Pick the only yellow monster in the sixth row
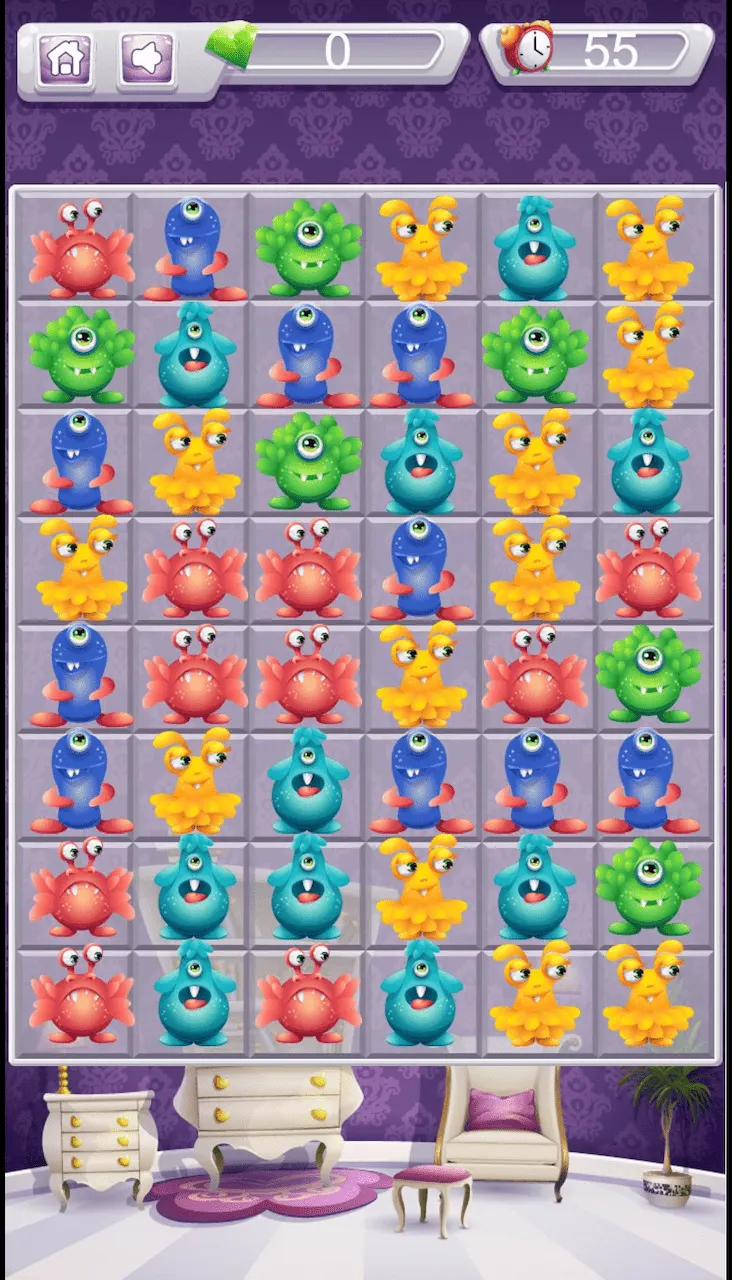The height and width of the screenshot is (1280, 732). tap(194, 782)
